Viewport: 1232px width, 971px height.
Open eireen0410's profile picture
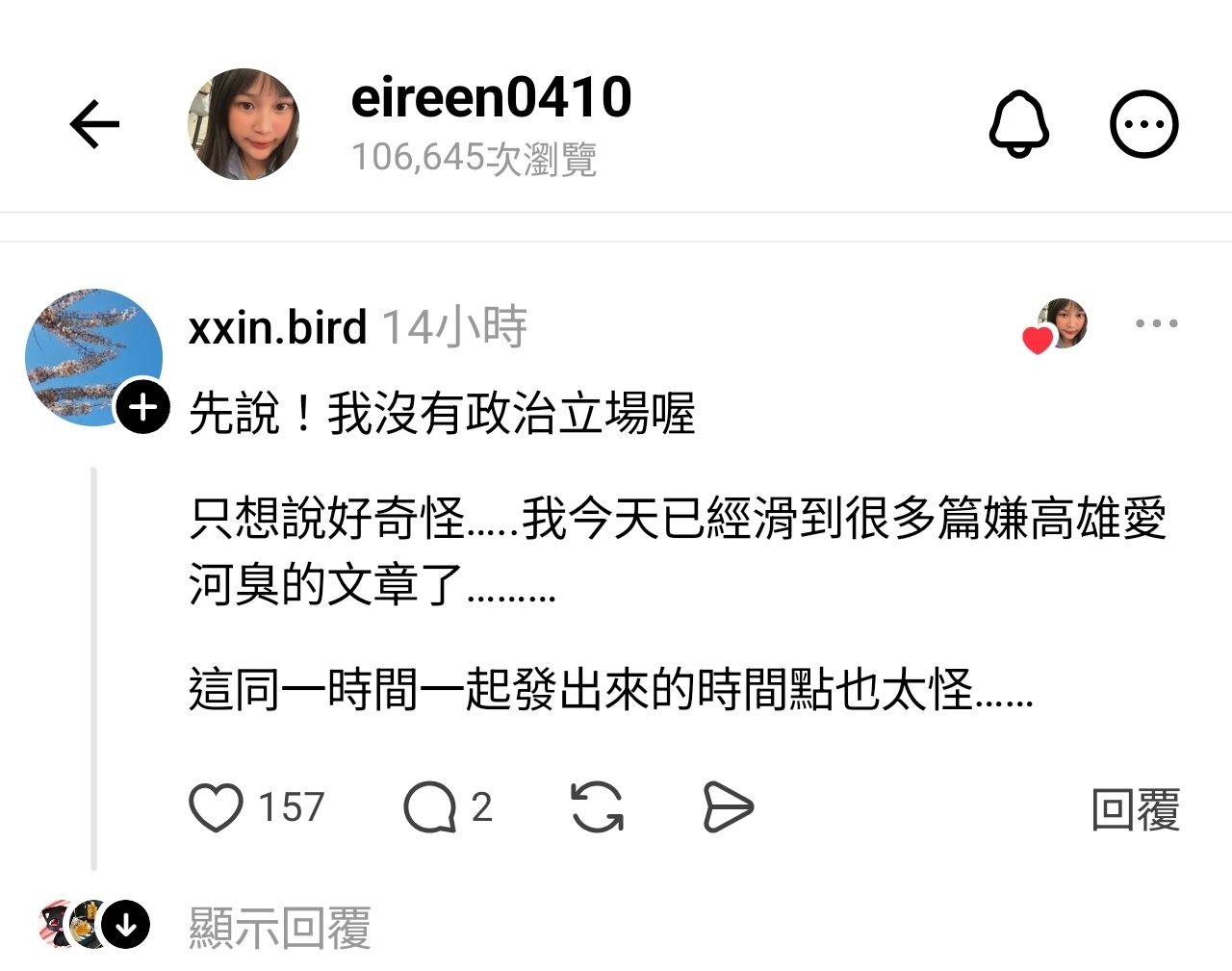[x=244, y=124]
